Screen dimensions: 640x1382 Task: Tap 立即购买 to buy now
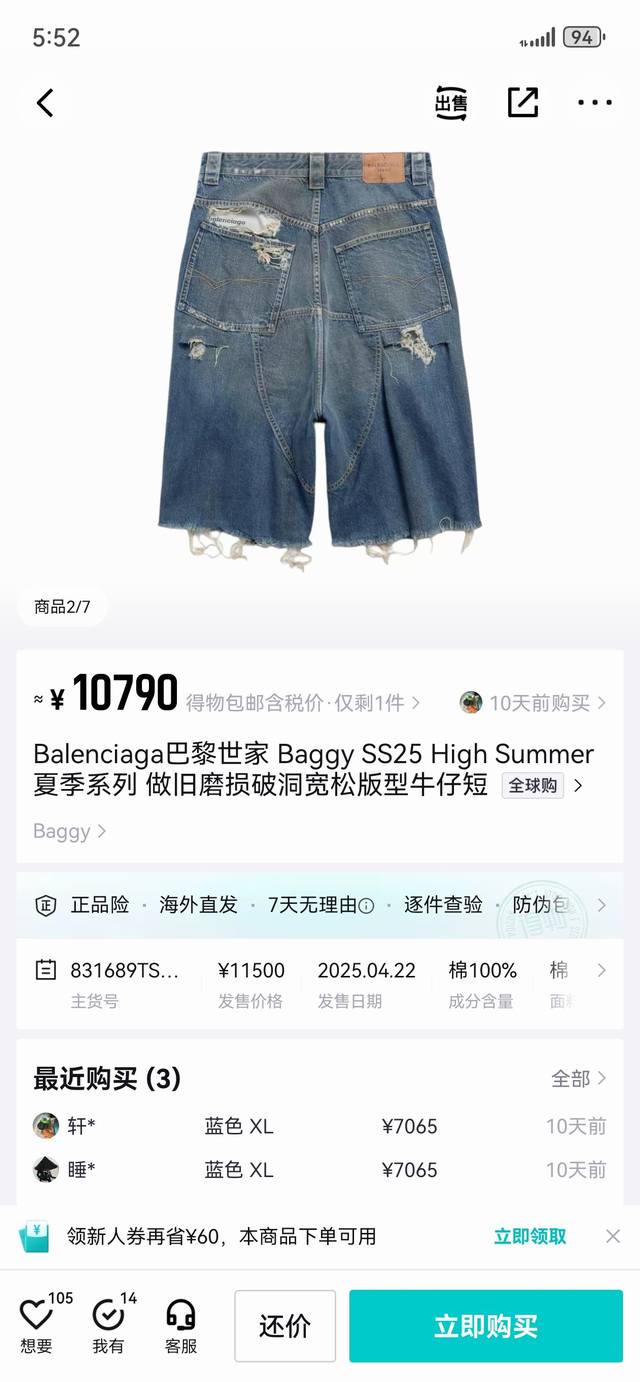coord(486,1326)
